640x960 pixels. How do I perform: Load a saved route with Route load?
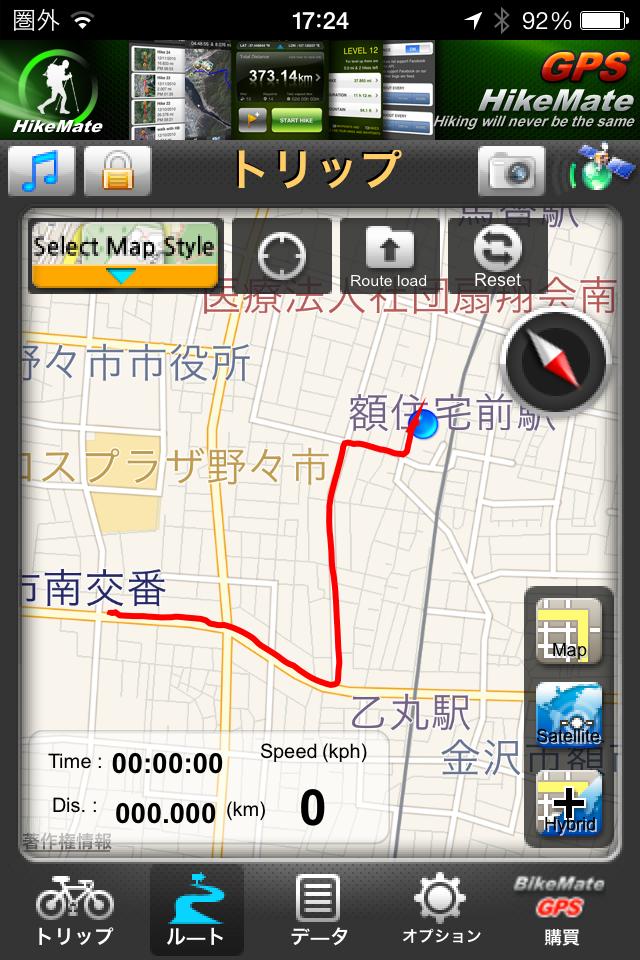coord(388,256)
